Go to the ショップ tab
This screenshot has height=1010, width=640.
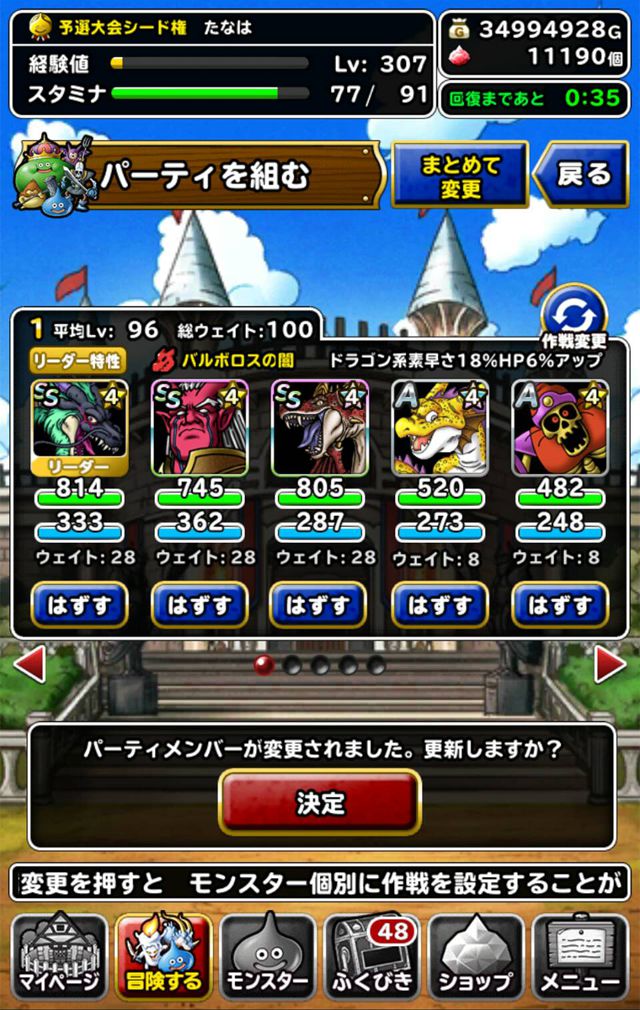[476, 957]
